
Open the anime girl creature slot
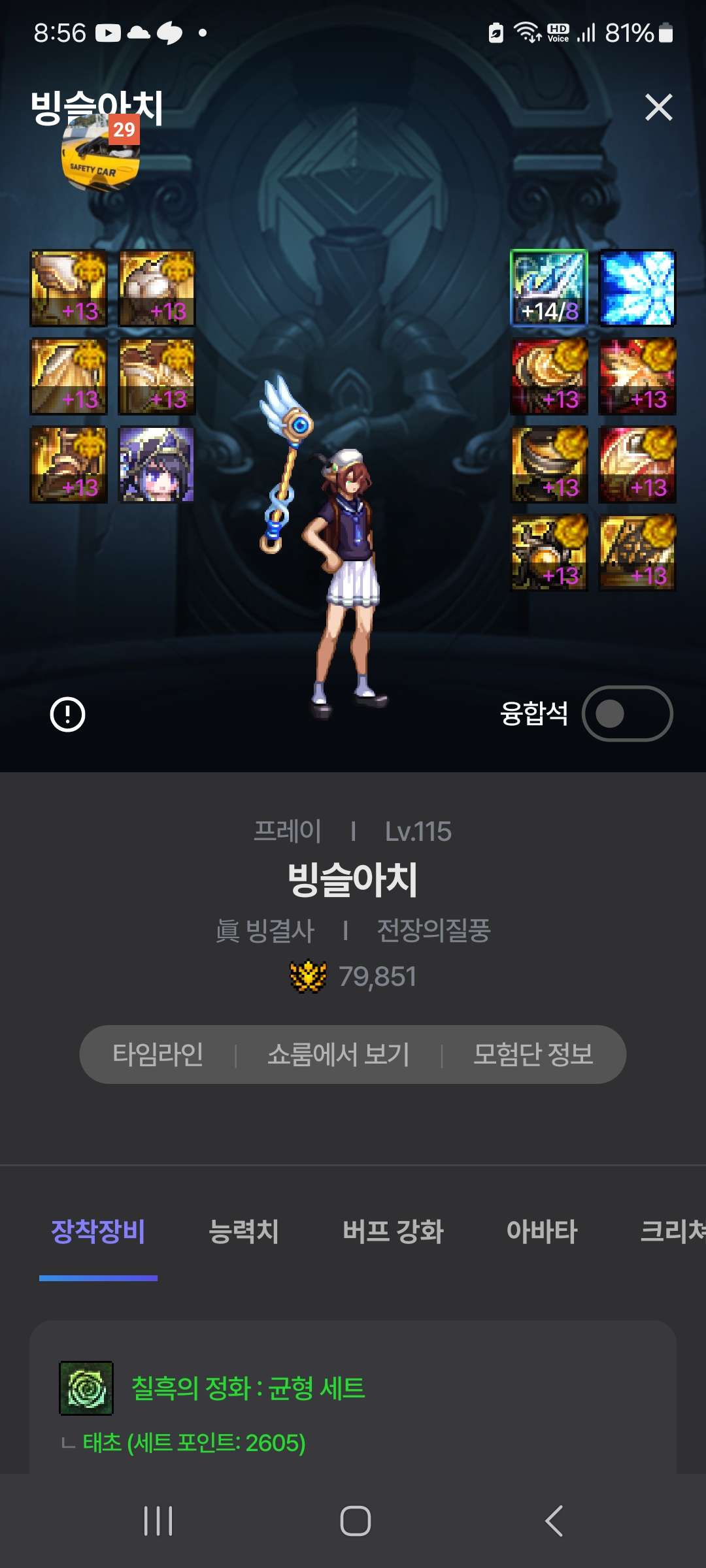click(x=156, y=465)
